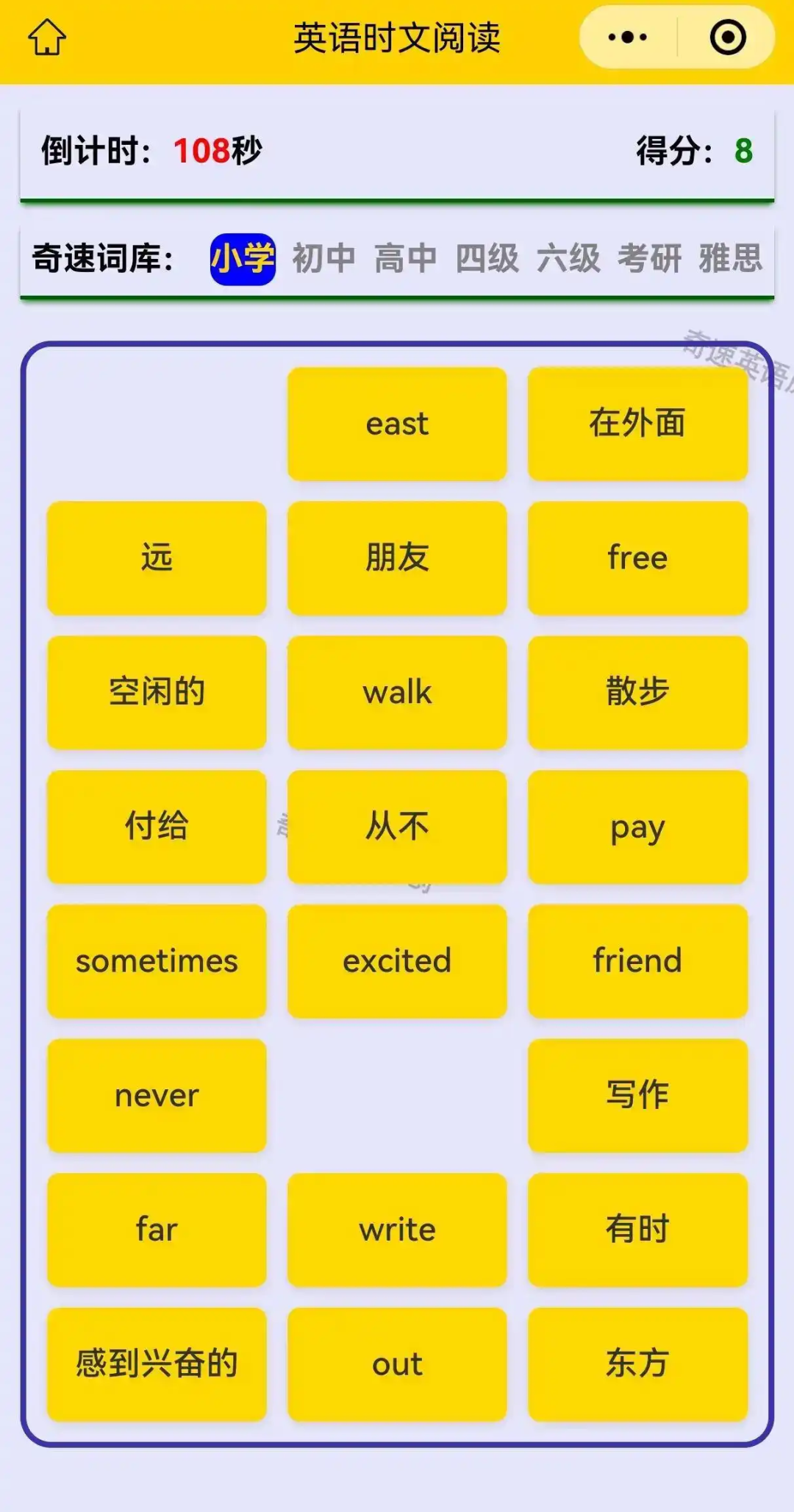794x1512 pixels.
Task: Switch to the 考研 word library
Action: coord(649,259)
